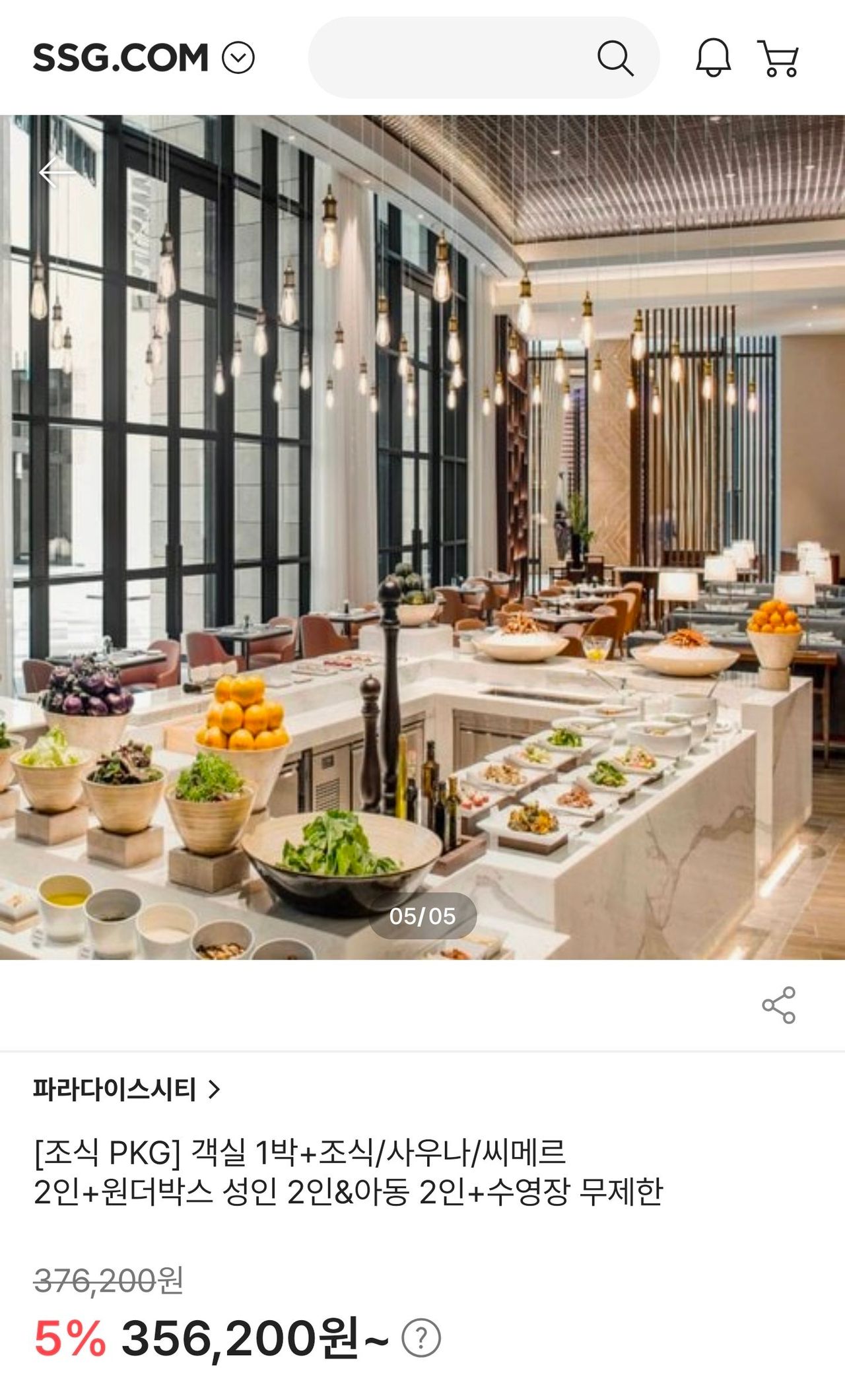Go back with the arrow on photo

point(57,173)
